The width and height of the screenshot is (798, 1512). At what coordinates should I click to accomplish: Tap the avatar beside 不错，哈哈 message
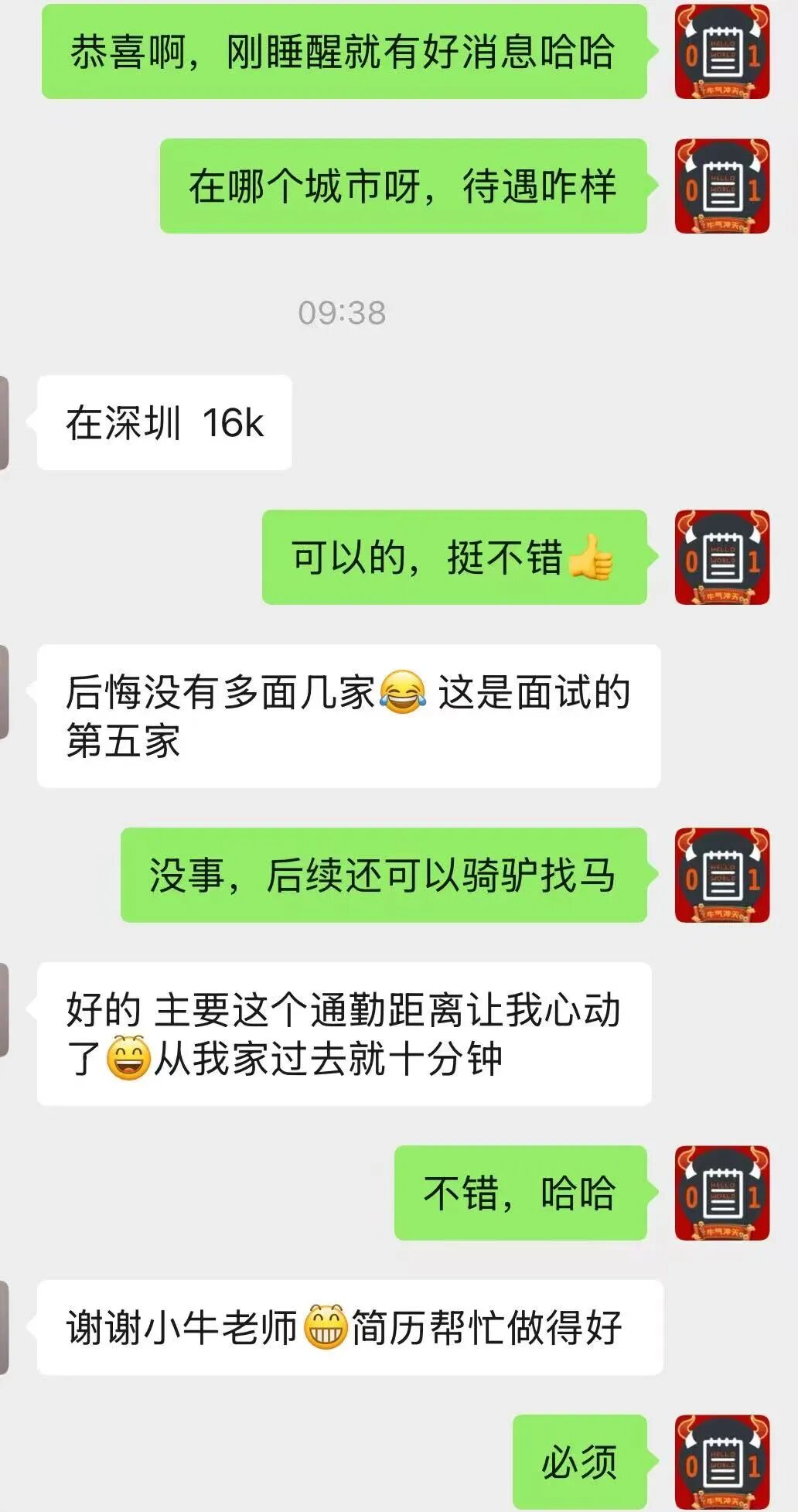(x=721, y=1191)
